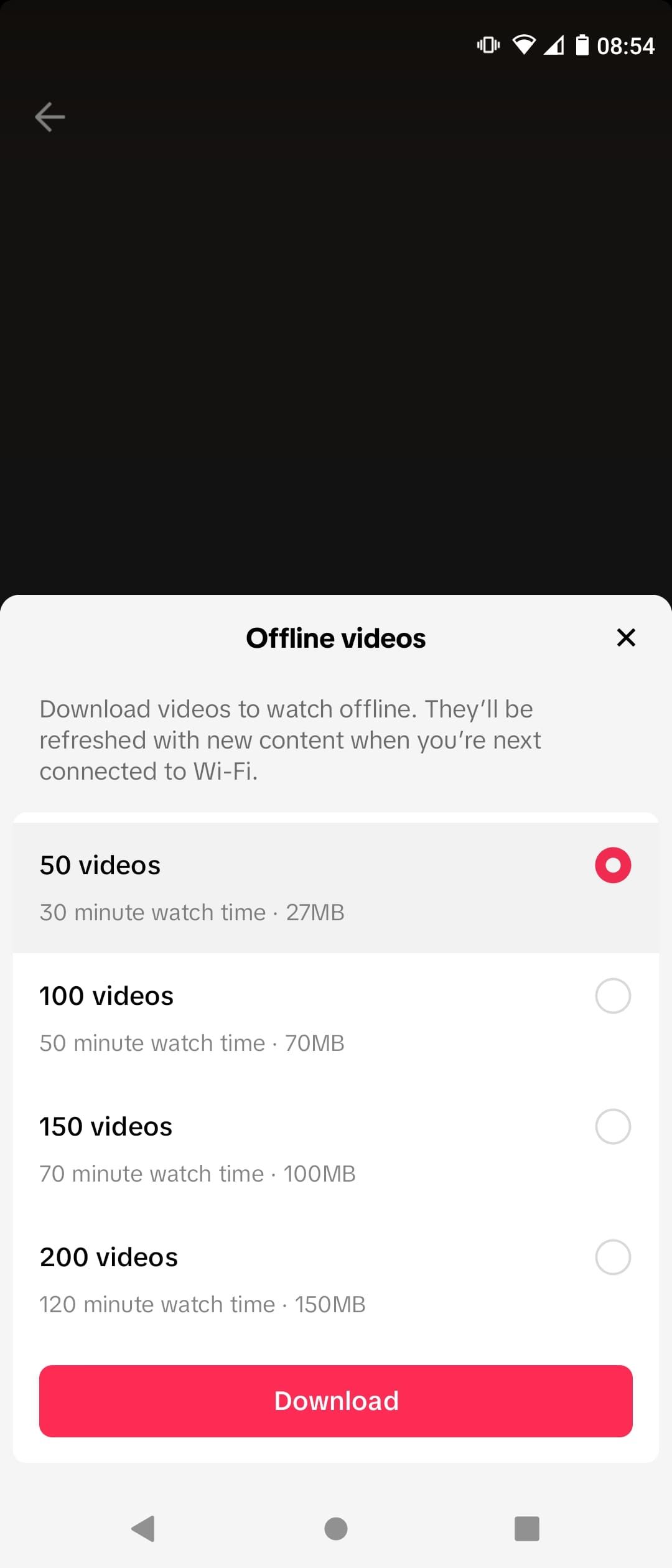Select the 50 videos option
Screen dimensions: 672x1568
click(612, 865)
